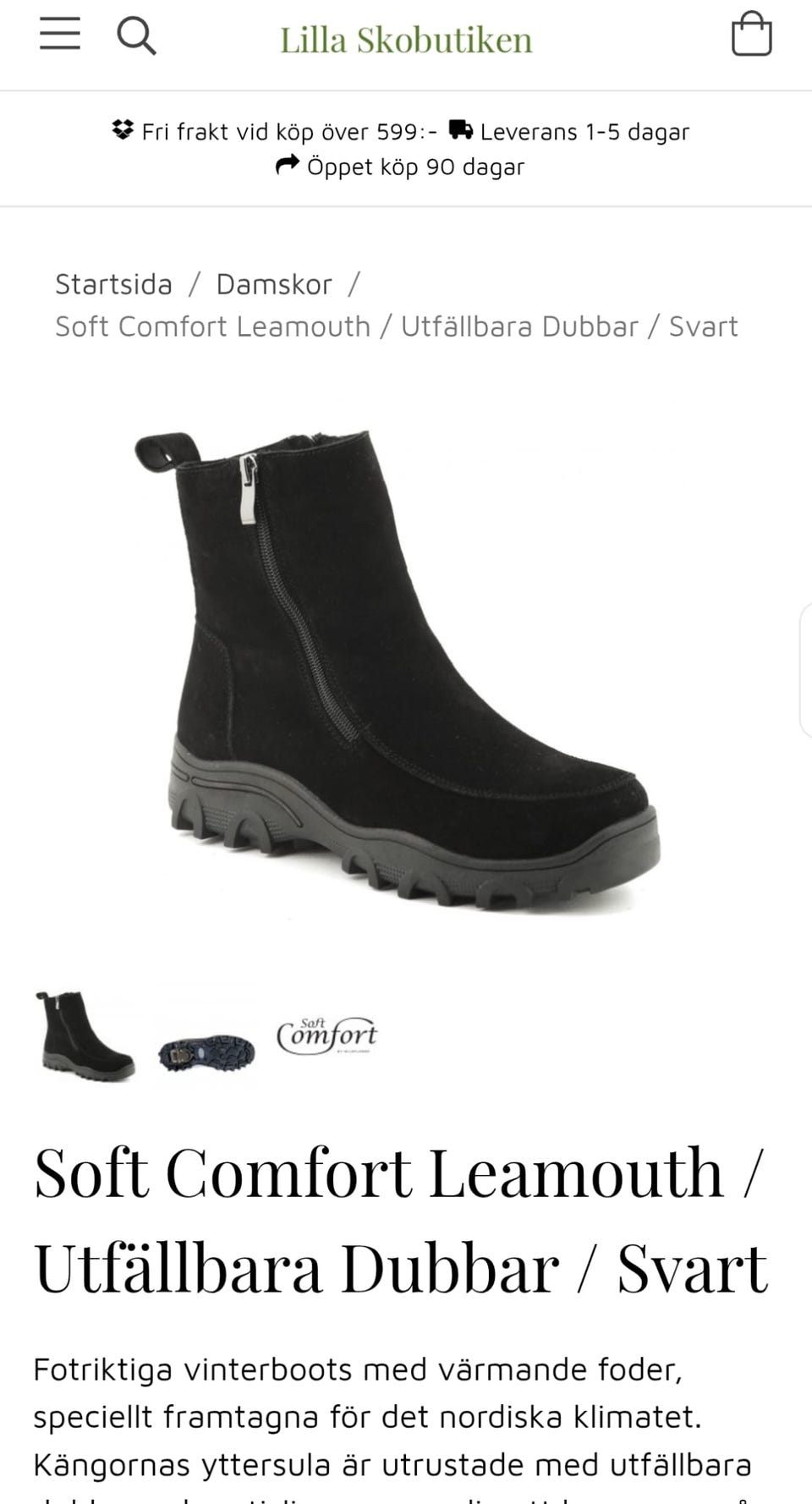Open the search icon

(136, 36)
